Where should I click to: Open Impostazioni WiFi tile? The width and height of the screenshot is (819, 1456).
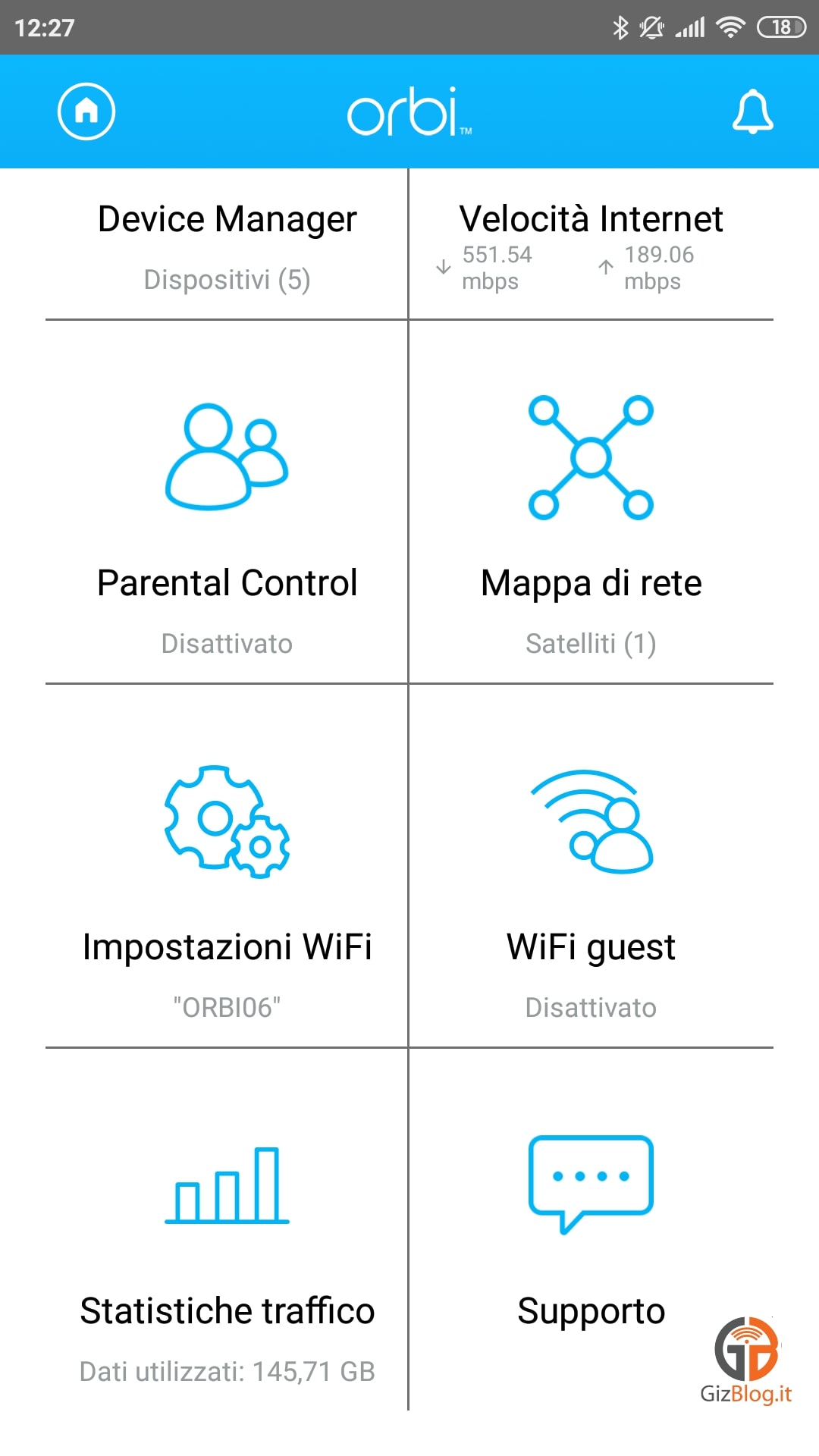(x=227, y=866)
